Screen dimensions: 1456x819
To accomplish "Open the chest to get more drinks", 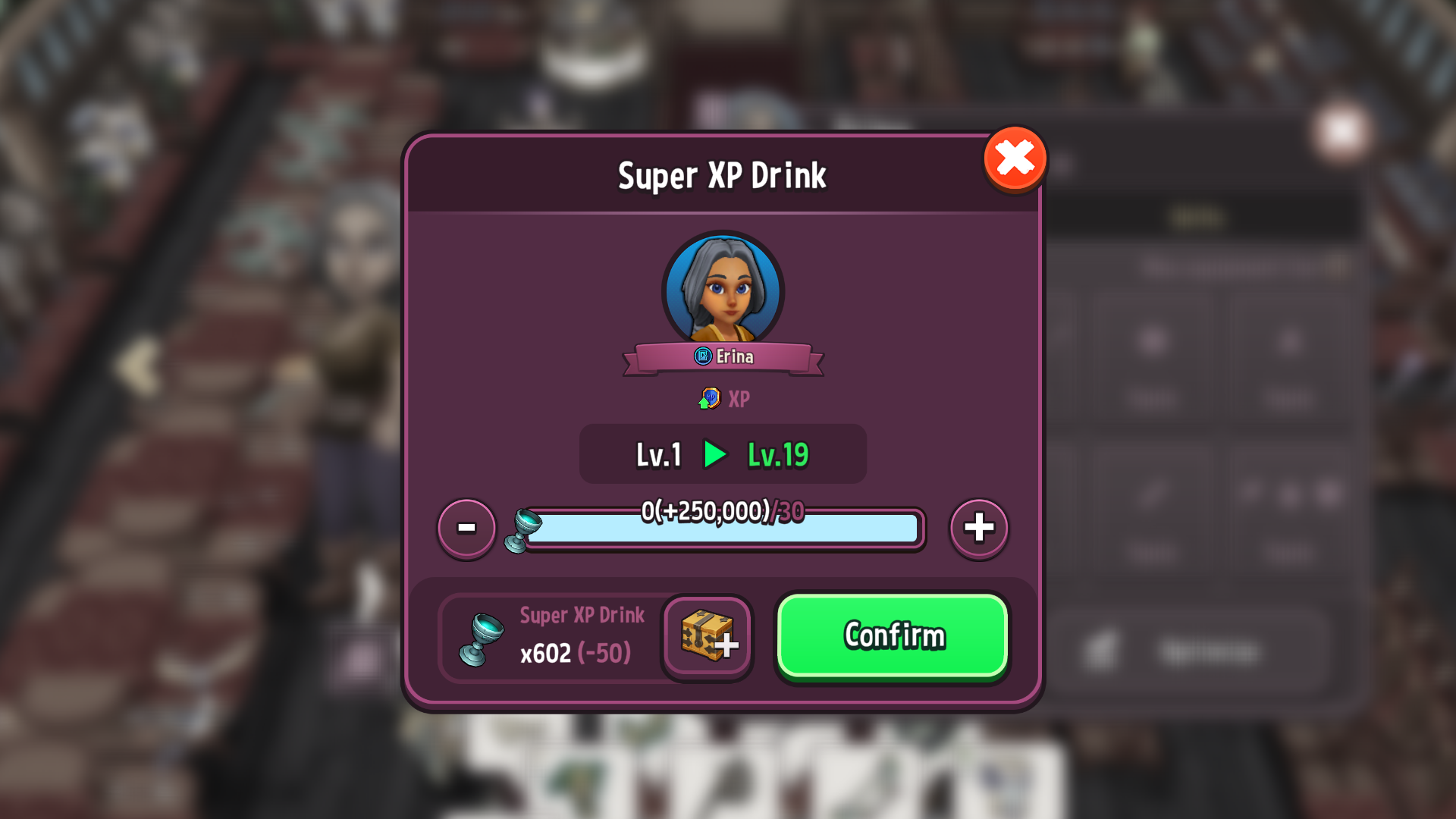I will click(x=707, y=637).
